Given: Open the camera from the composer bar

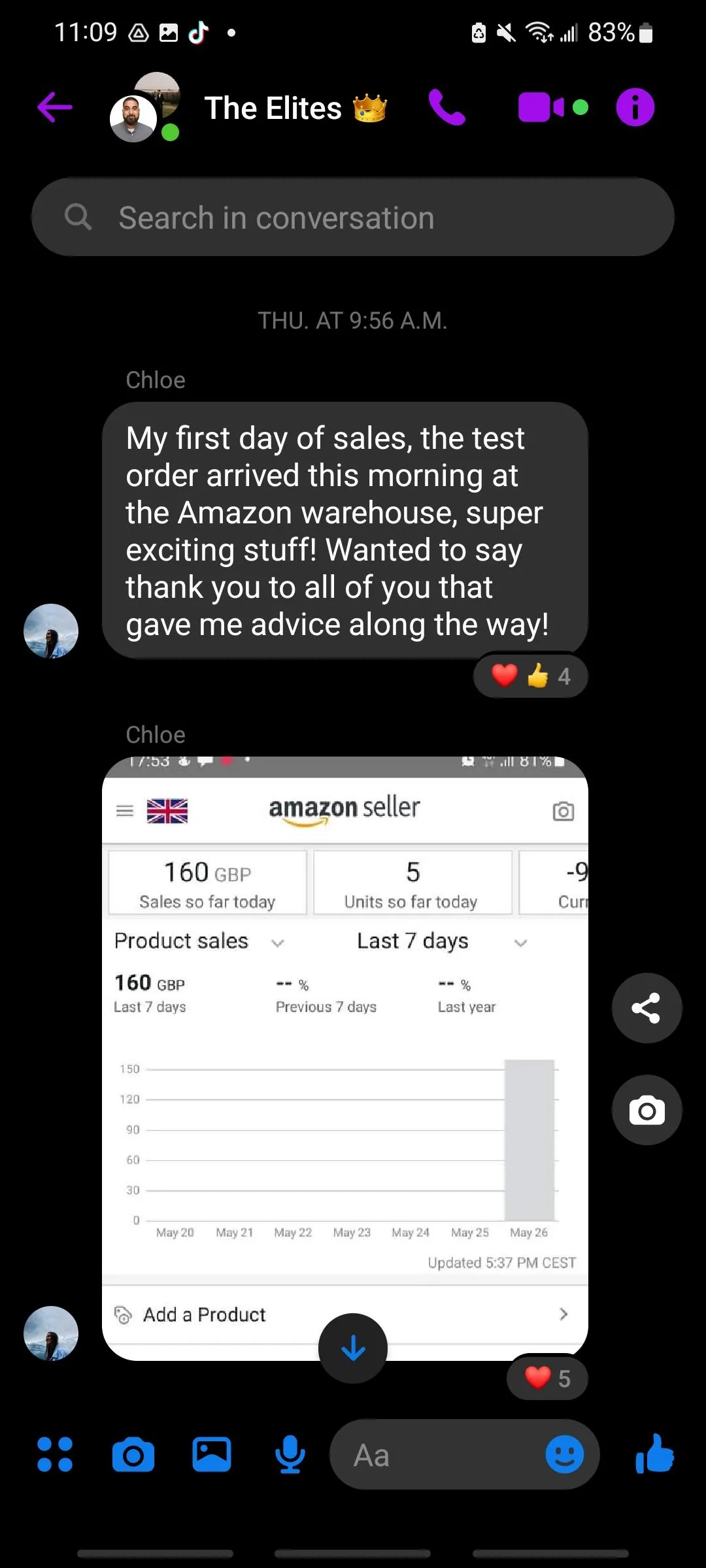Looking at the screenshot, I should pos(133,1454).
